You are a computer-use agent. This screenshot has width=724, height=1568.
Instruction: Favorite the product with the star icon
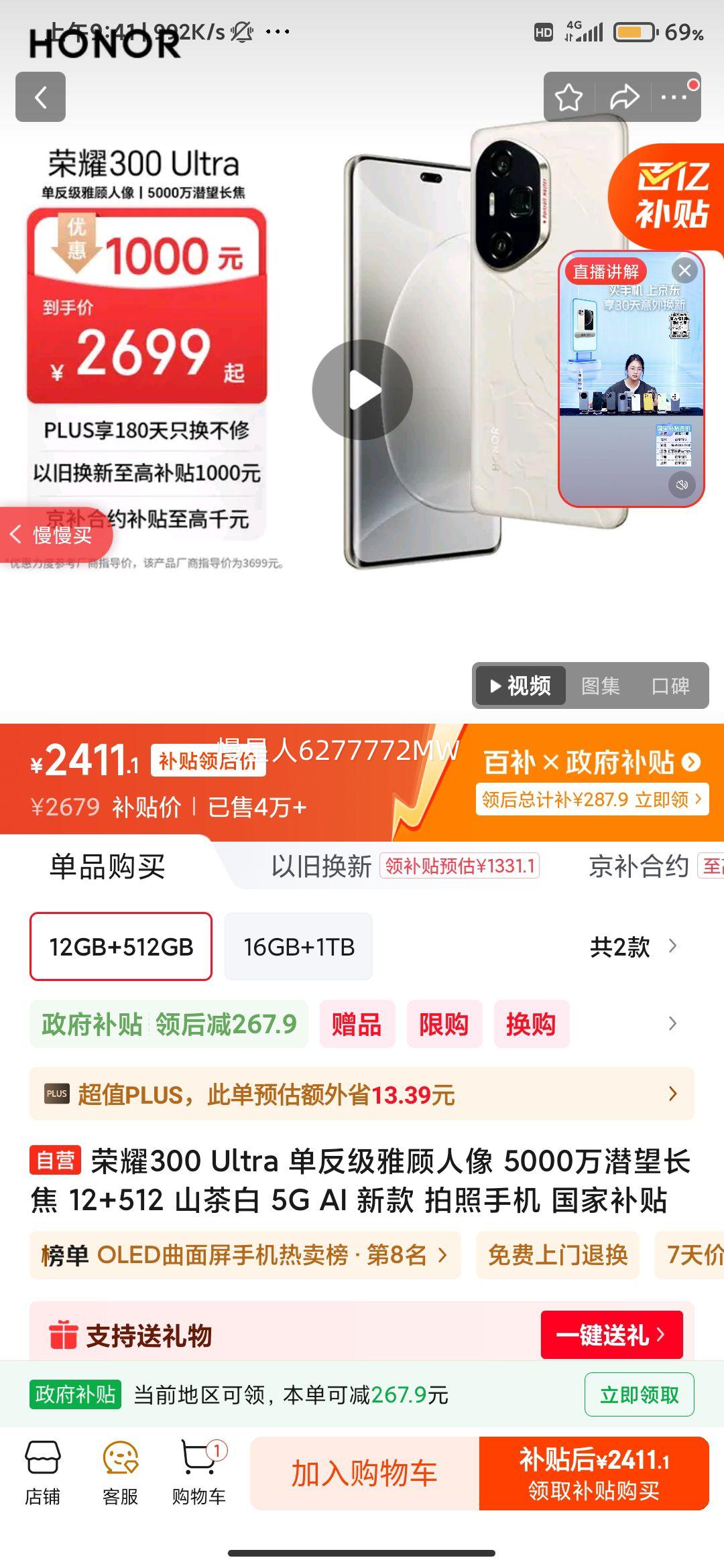(x=570, y=96)
